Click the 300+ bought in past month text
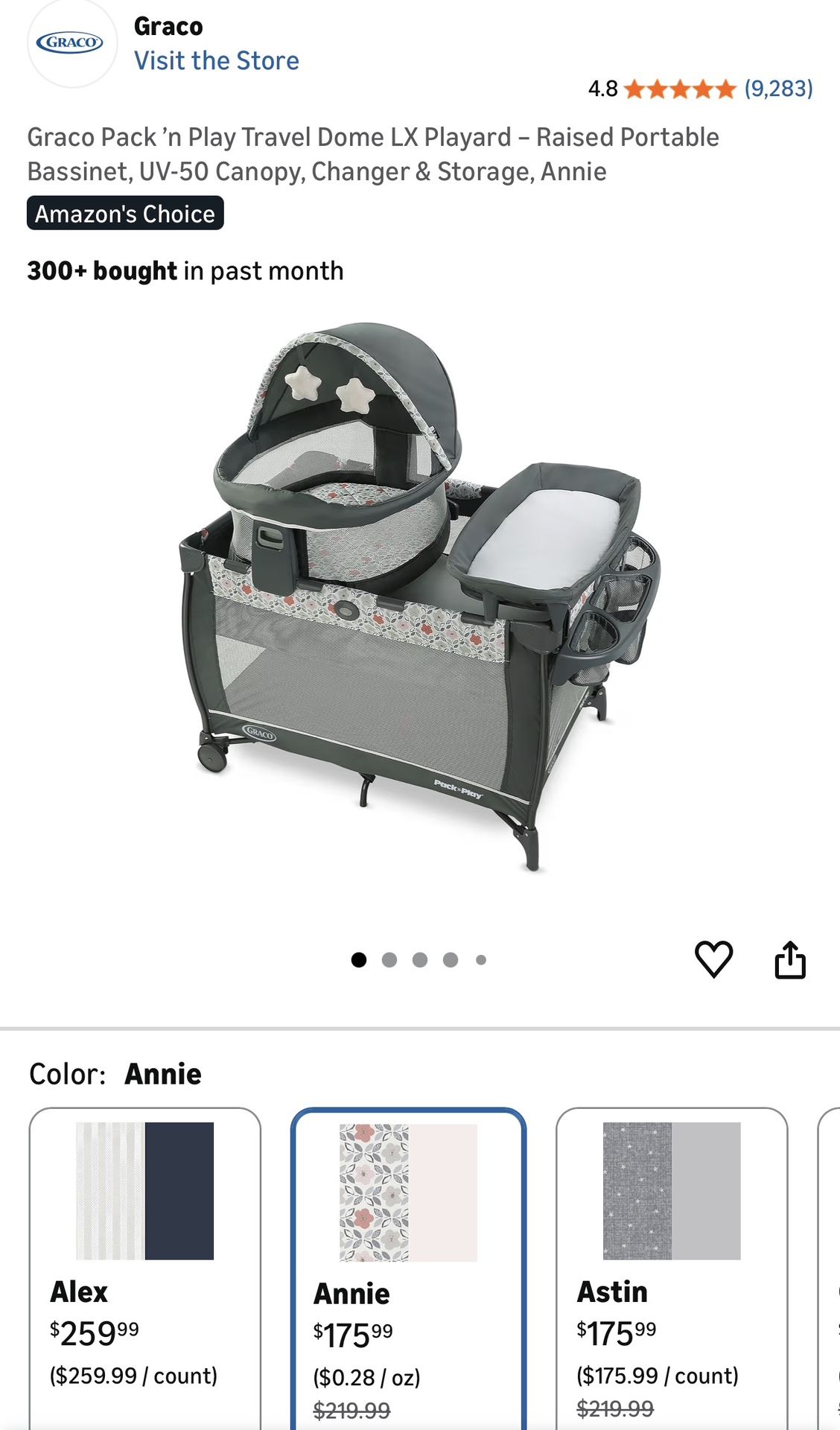 tap(185, 271)
